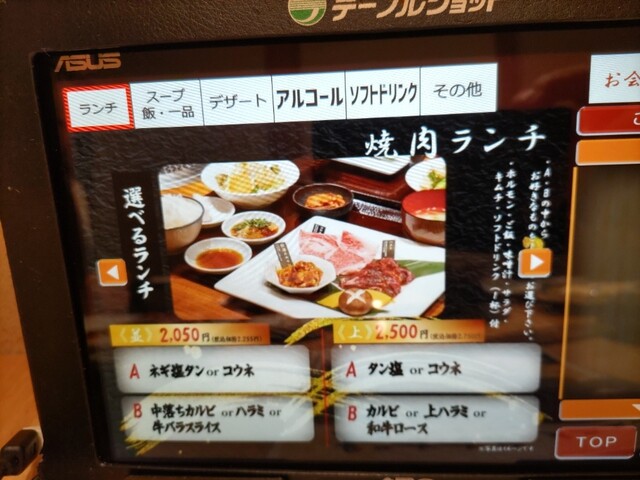The width and height of the screenshot is (640, 480).
Task: Switch to the アルコール tab
Action: (309, 97)
